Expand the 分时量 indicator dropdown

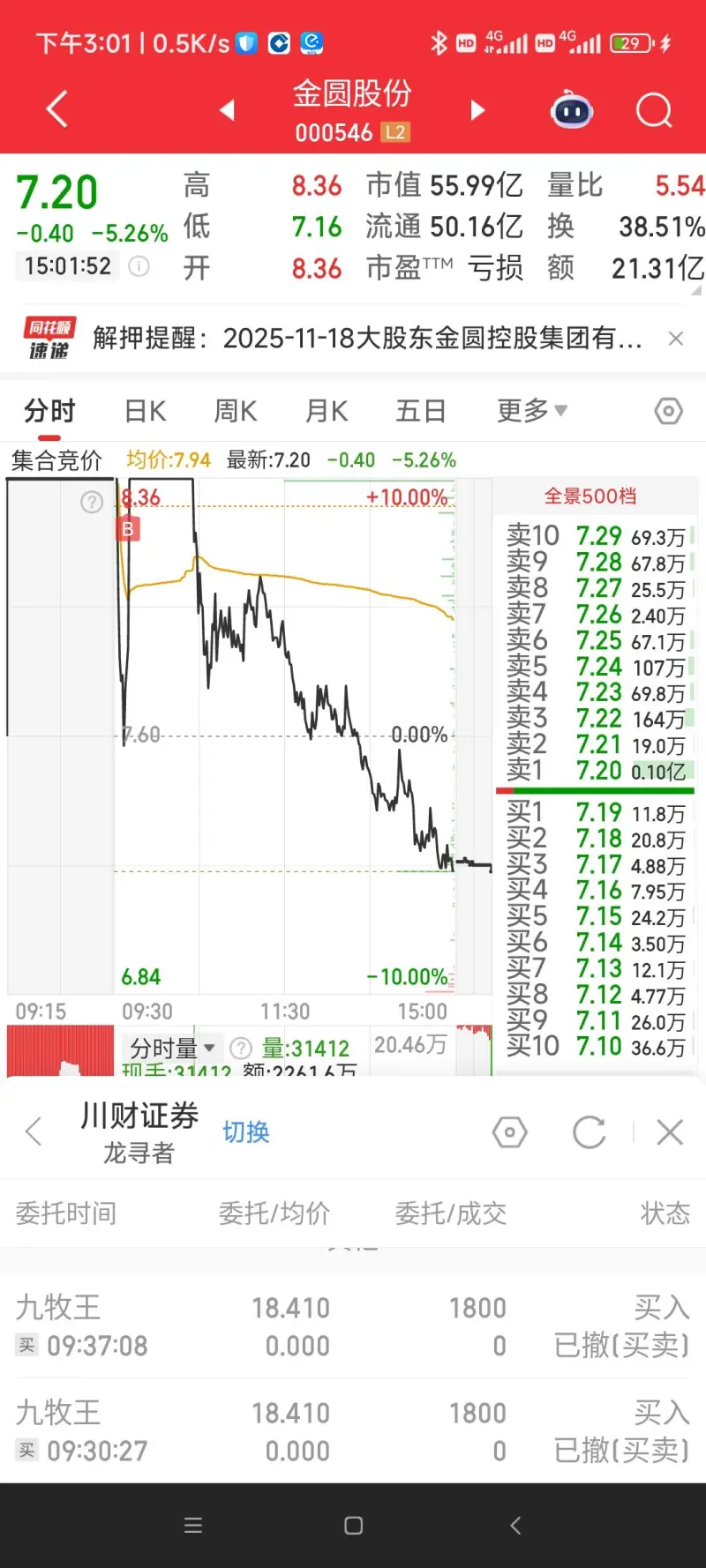click(x=172, y=1049)
